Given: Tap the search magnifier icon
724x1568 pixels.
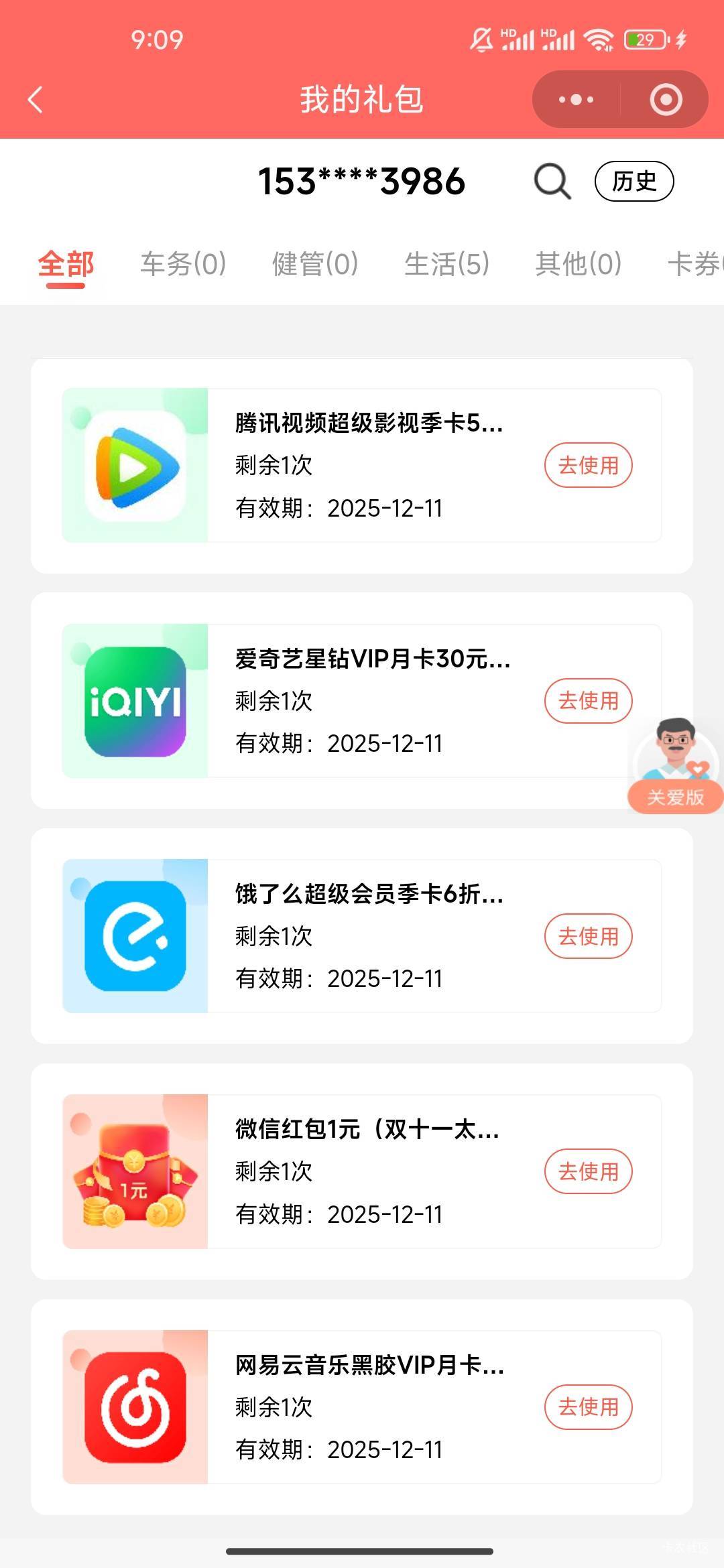Looking at the screenshot, I should [552, 181].
